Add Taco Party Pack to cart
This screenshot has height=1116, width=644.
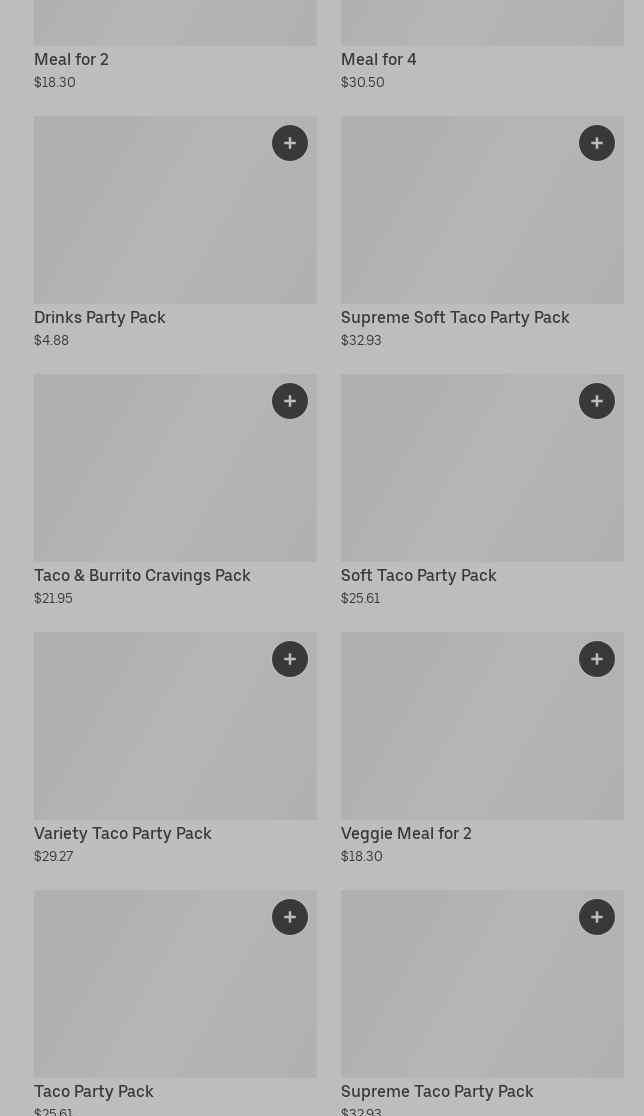[290, 917]
